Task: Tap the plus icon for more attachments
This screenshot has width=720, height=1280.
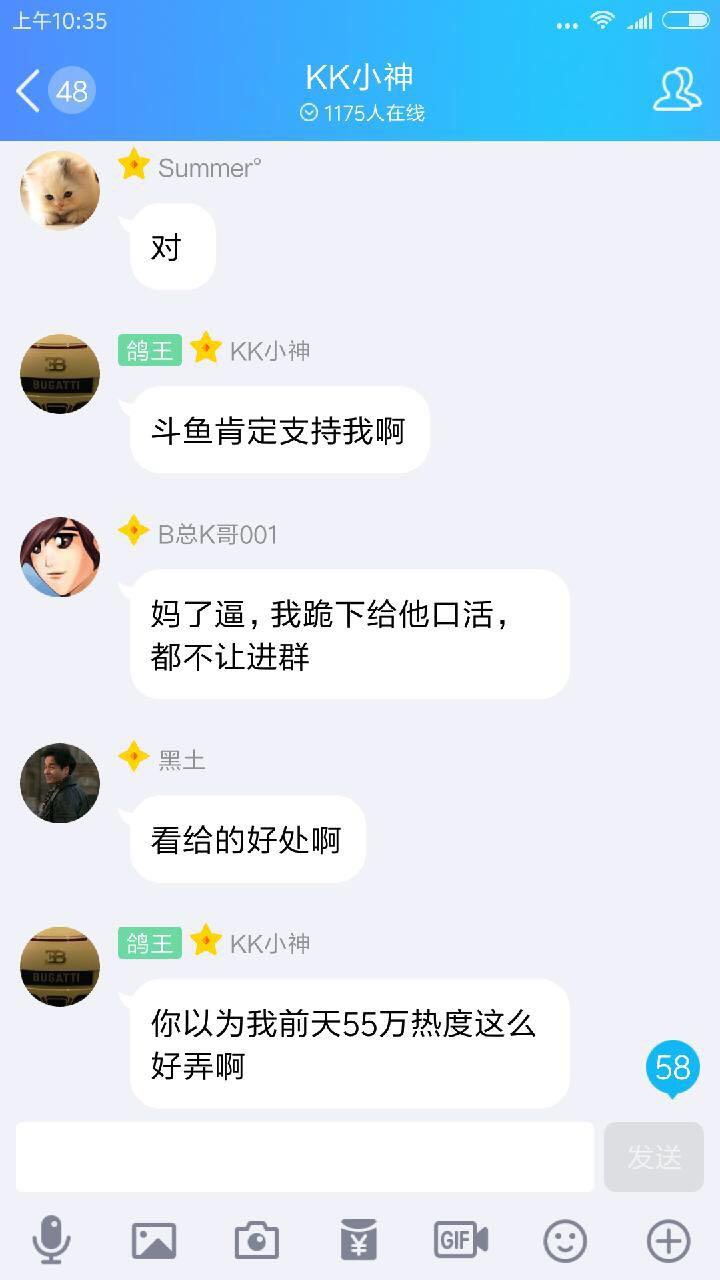Action: point(668,1240)
